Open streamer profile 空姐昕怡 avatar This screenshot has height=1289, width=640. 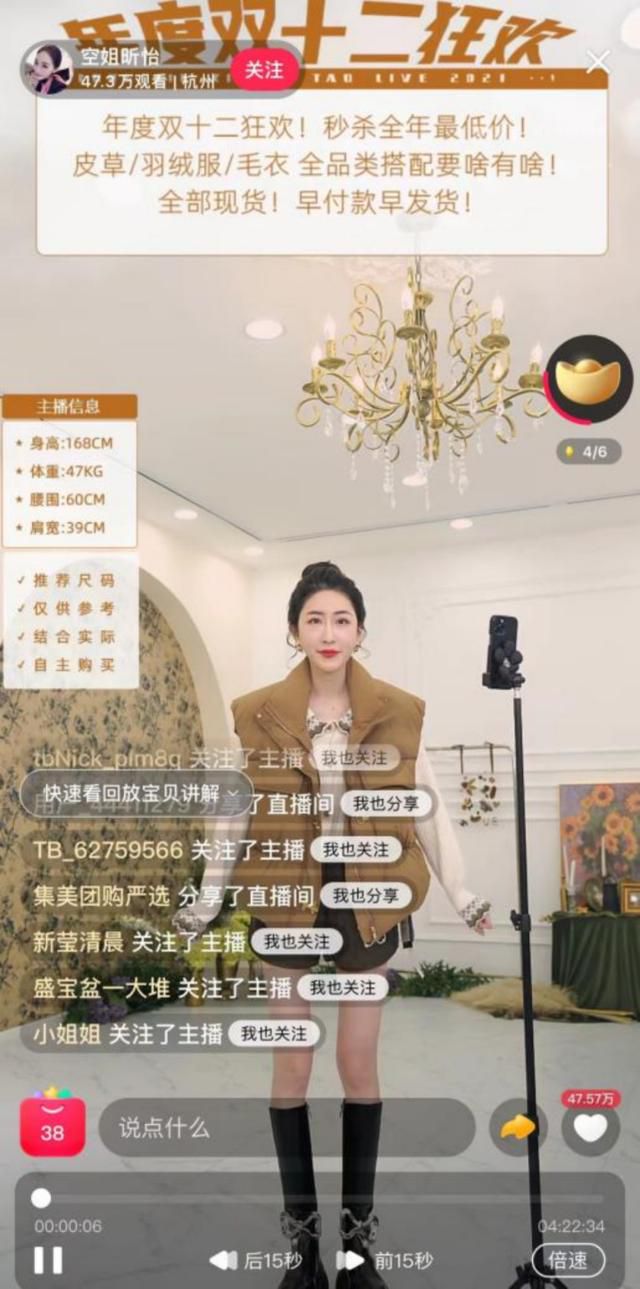coord(47,70)
